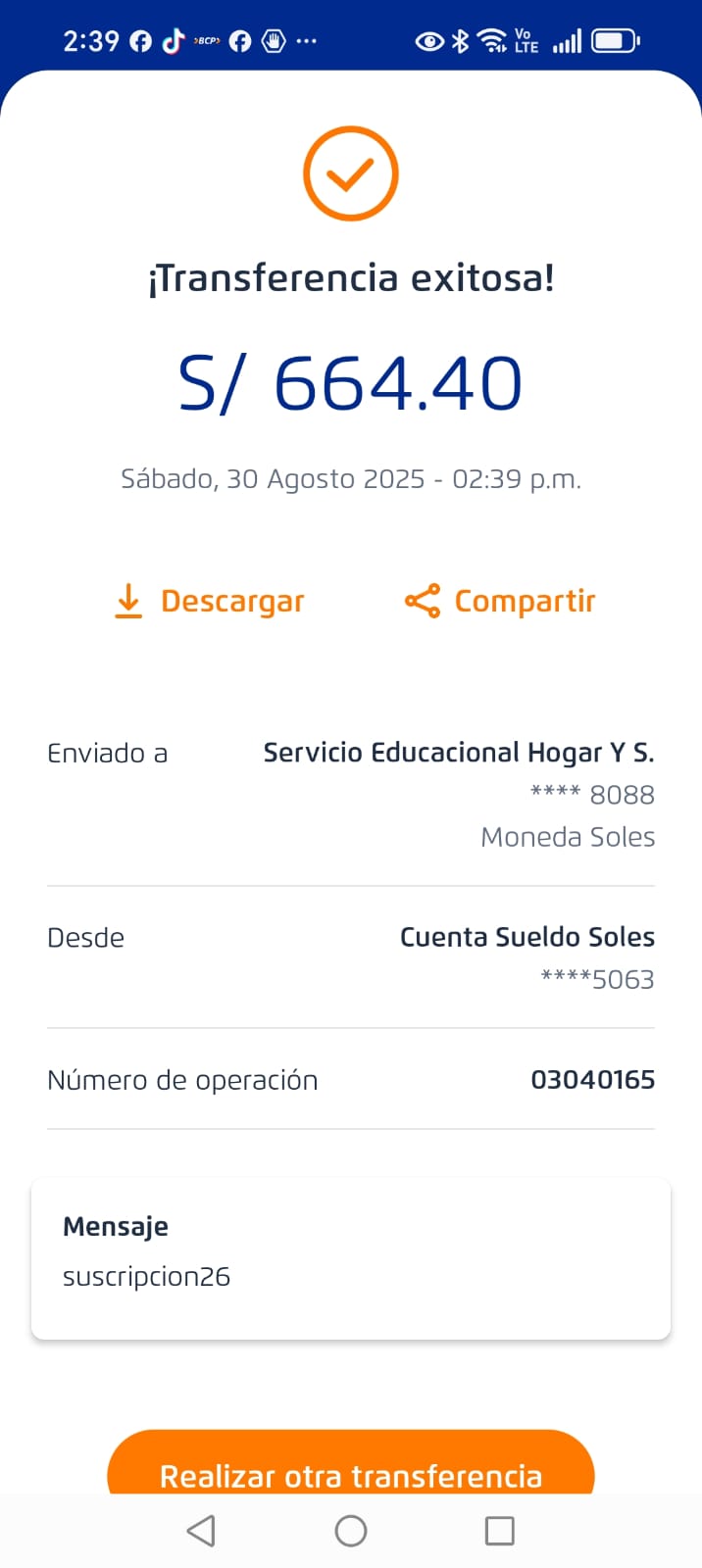Share the receipt with Compartir
The height and width of the screenshot is (1568, 702).
coord(500,601)
